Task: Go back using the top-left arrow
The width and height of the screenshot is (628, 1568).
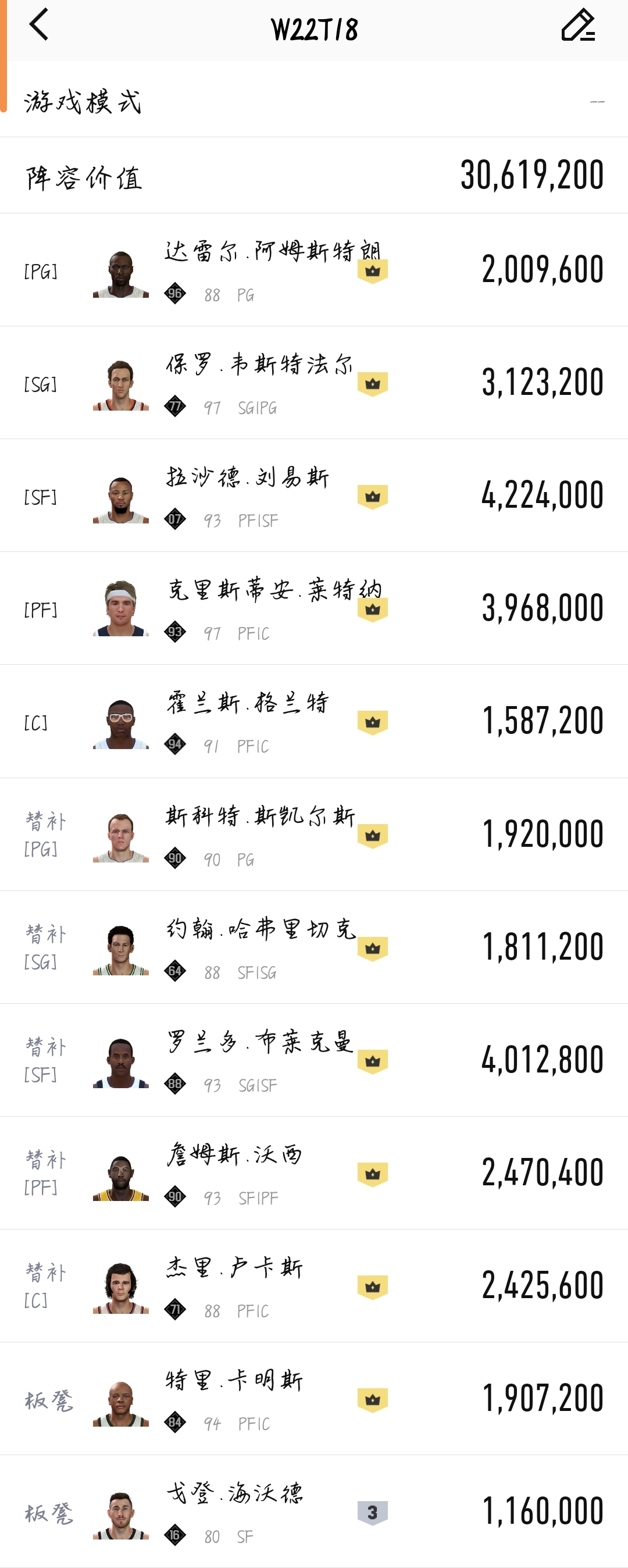Action: pyautogui.click(x=38, y=26)
